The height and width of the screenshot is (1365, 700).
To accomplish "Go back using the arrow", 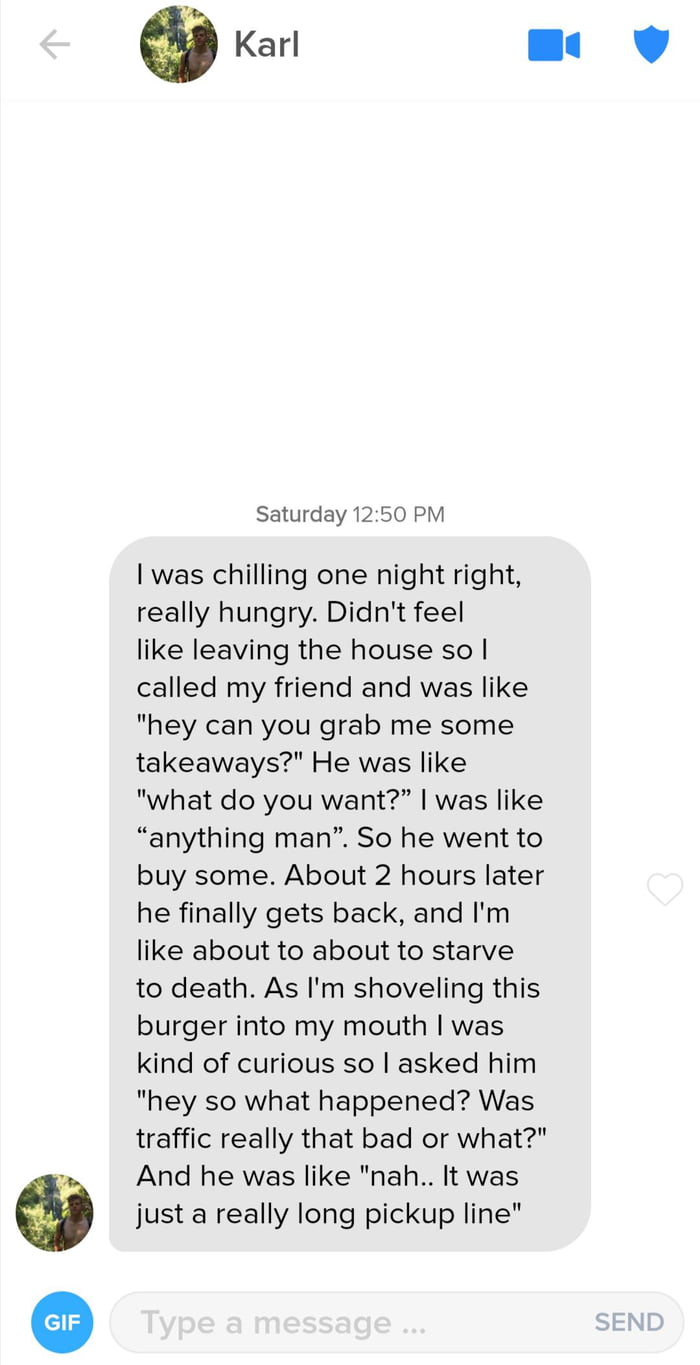I will (54, 44).
